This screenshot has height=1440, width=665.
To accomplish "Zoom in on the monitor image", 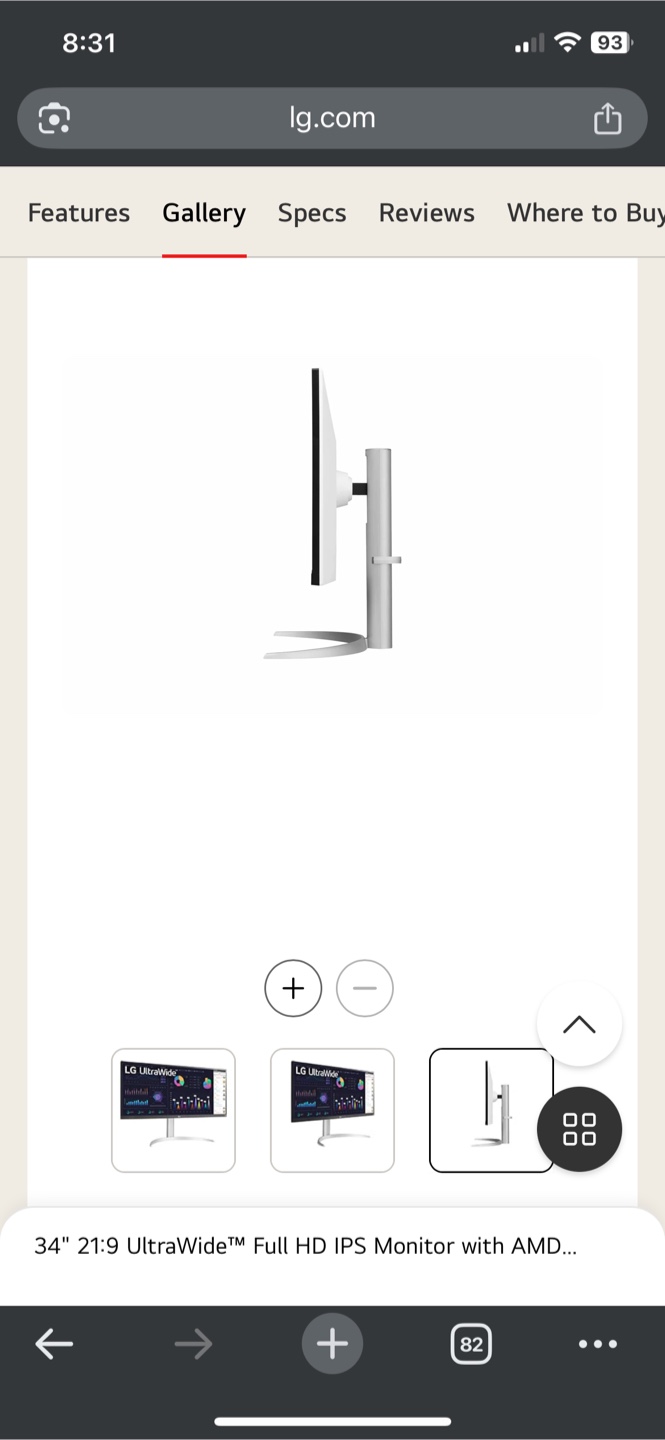I will 293,988.
